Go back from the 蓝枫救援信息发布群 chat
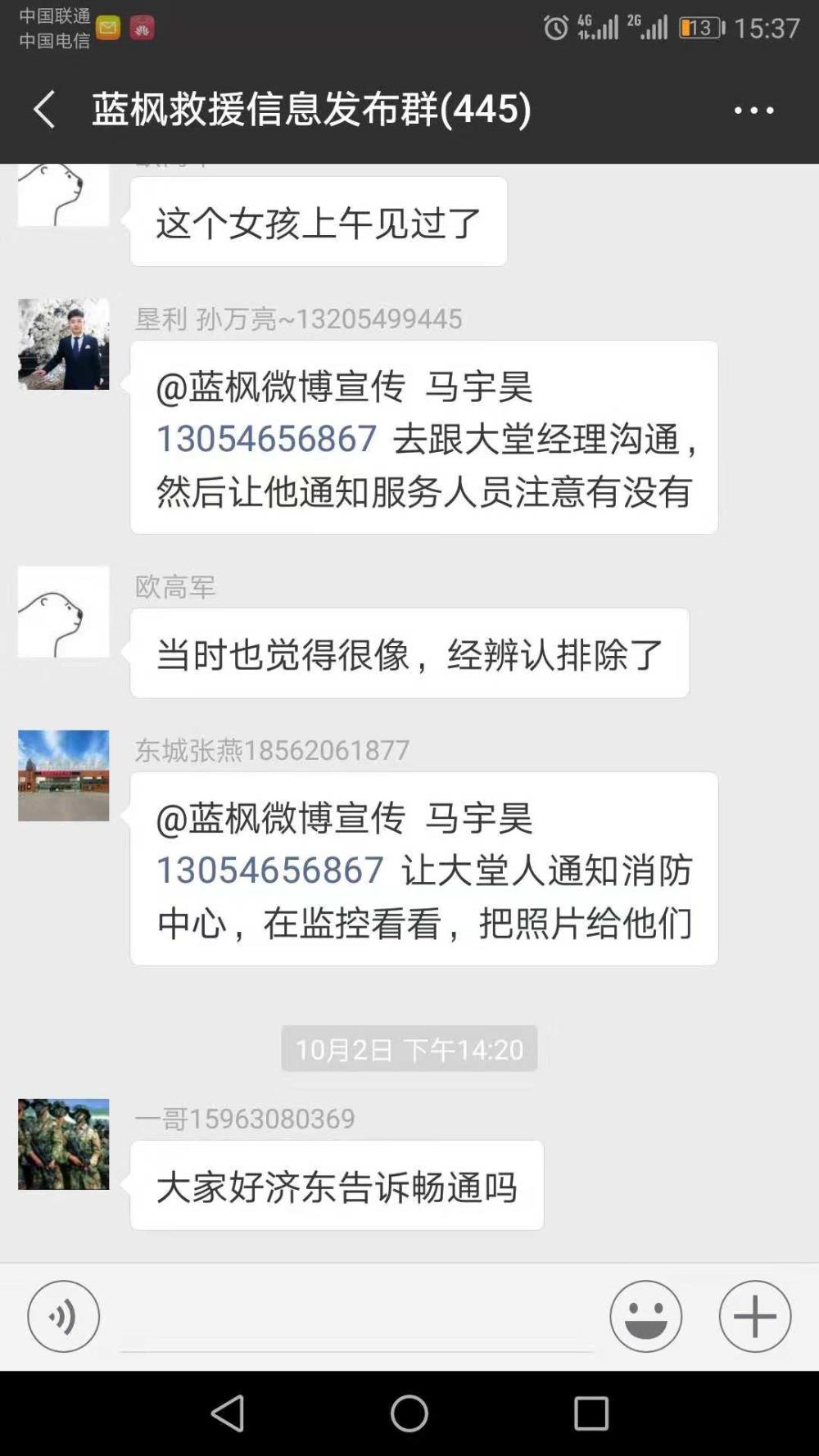Image resolution: width=819 pixels, height=1456 pixels. (44, 109)
